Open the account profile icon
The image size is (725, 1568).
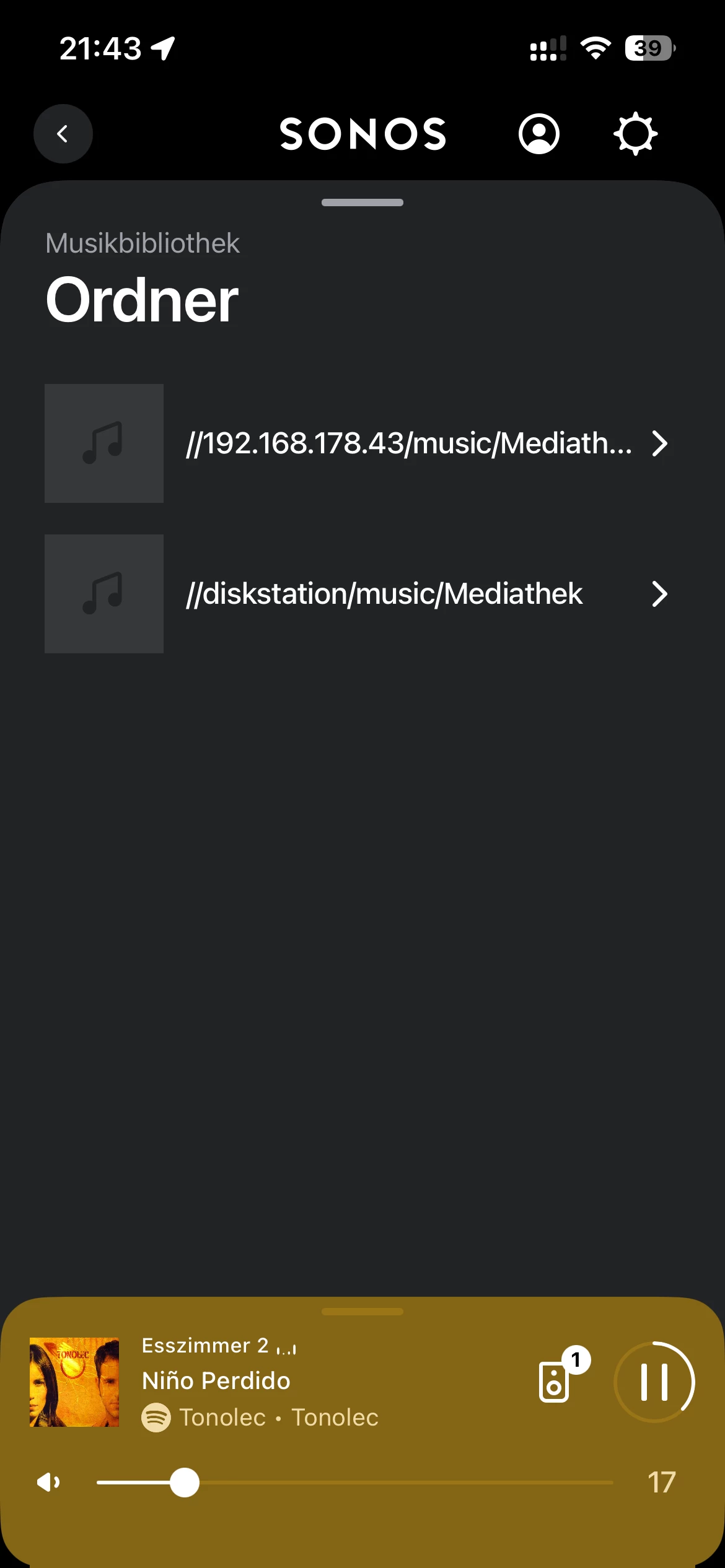coord(538,134)
